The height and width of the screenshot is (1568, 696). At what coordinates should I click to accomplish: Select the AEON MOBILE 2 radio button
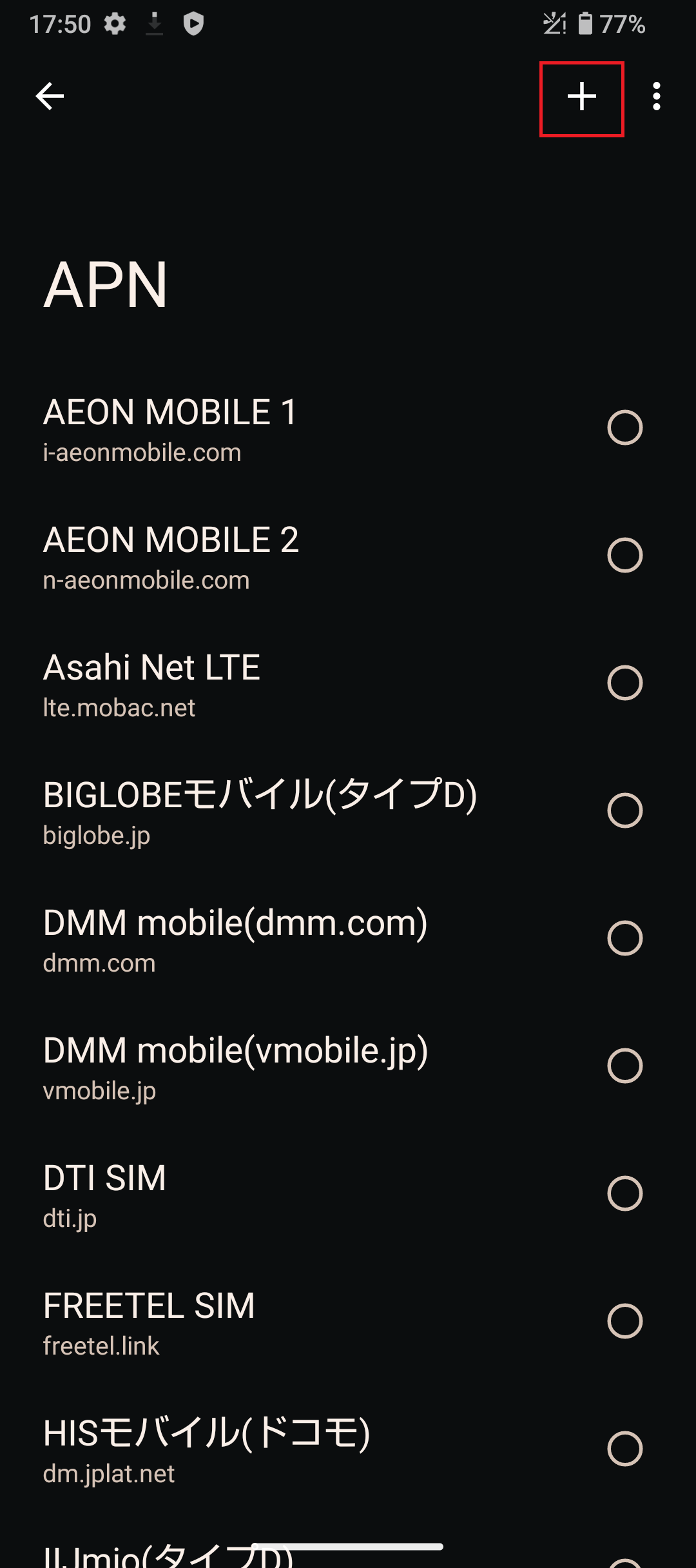click(624, 555)
